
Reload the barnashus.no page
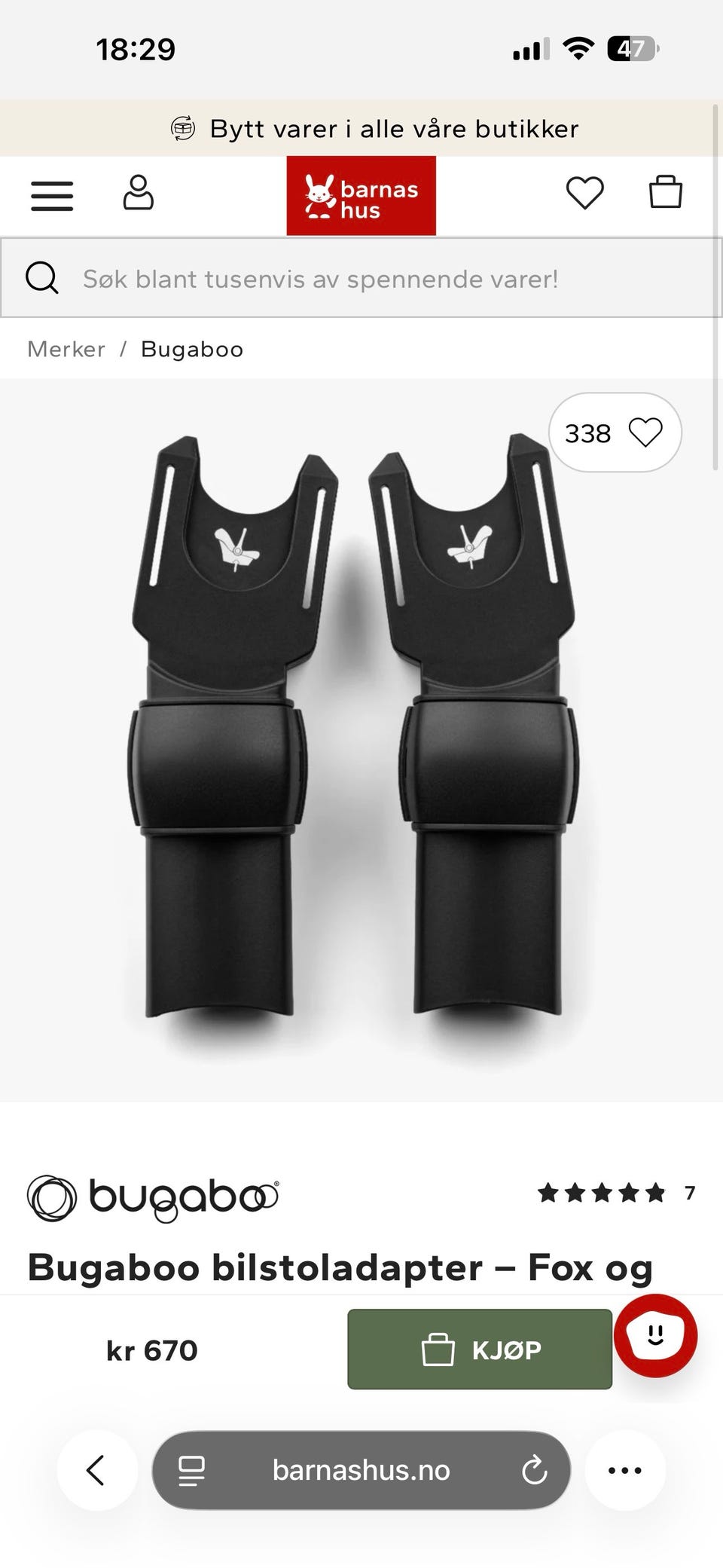pyautogui.click(x=535, y=1470)
